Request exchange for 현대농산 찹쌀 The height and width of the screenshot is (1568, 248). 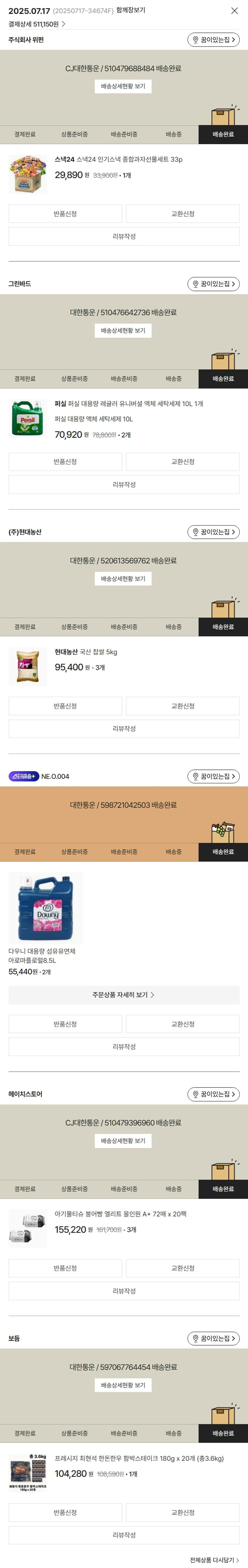pos(182,706)
